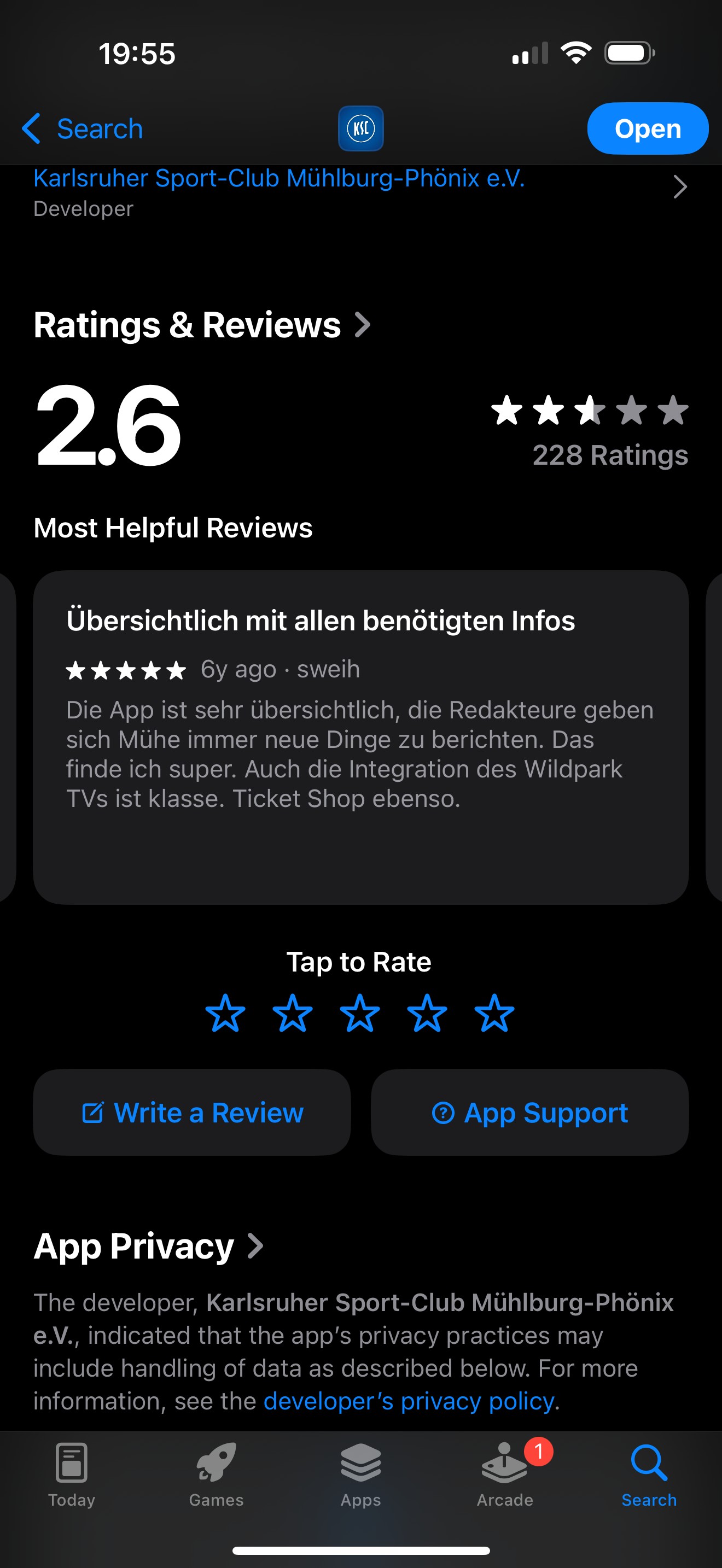Rate the app five stars

click(x=494, y=1014)
